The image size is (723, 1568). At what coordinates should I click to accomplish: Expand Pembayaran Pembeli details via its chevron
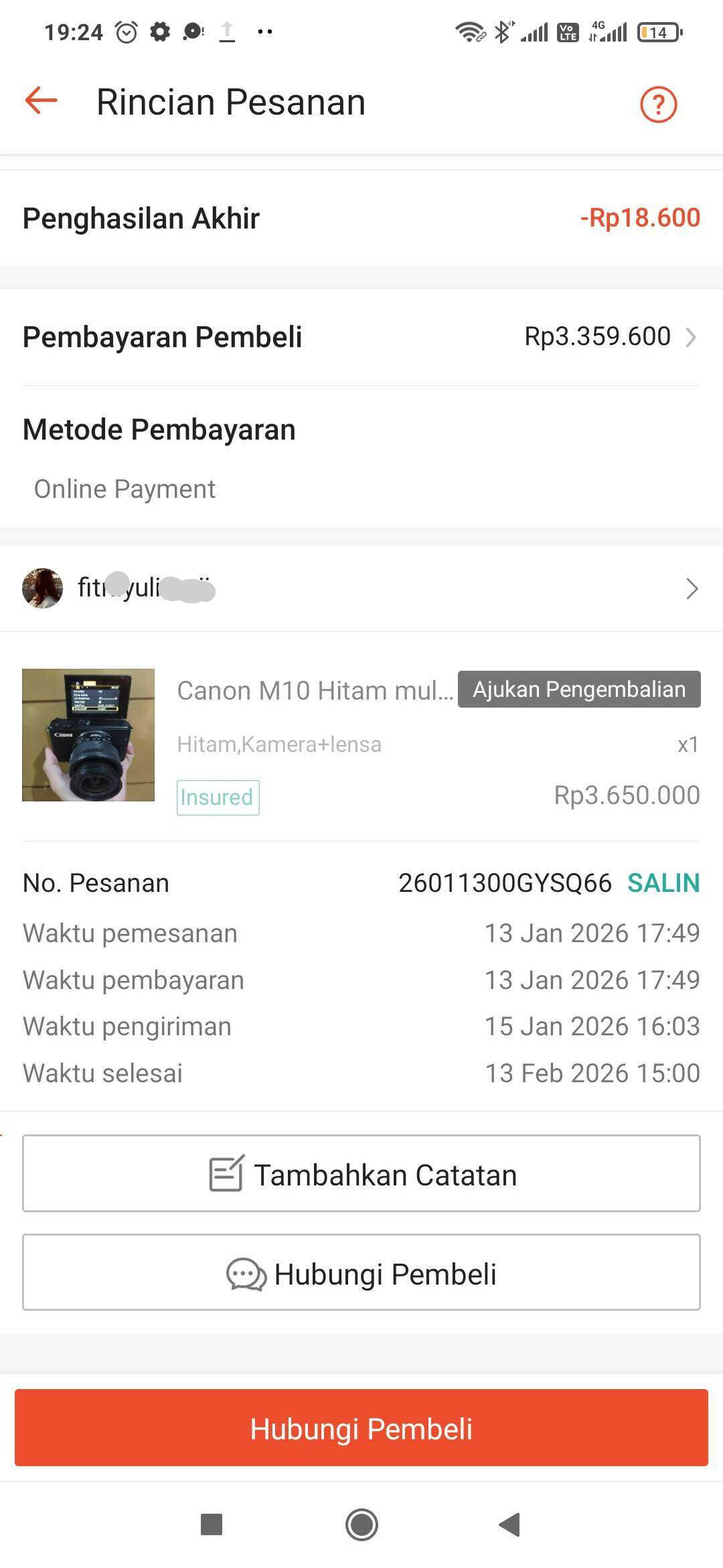pos(693,337)
